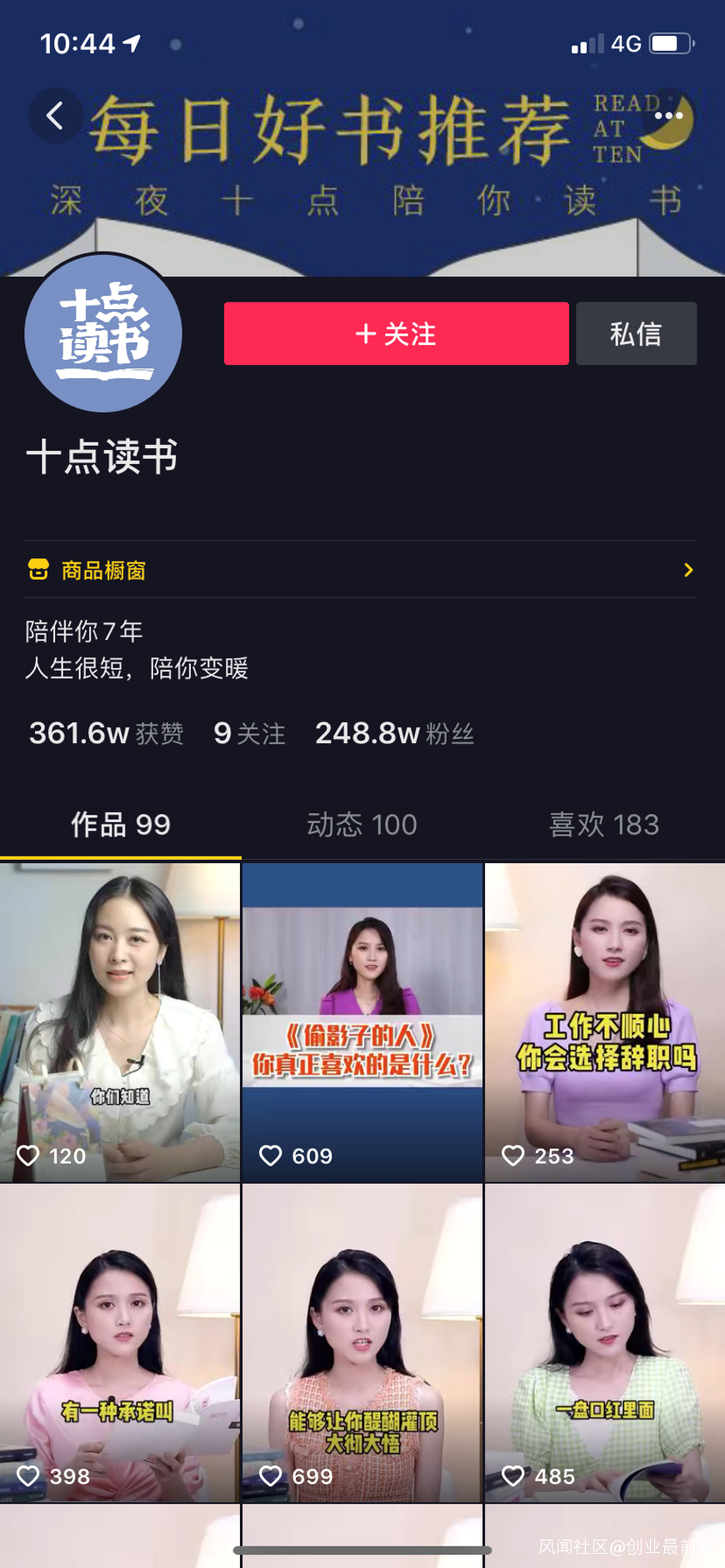Watch the 工作不顺心 video

[605, 1021]
